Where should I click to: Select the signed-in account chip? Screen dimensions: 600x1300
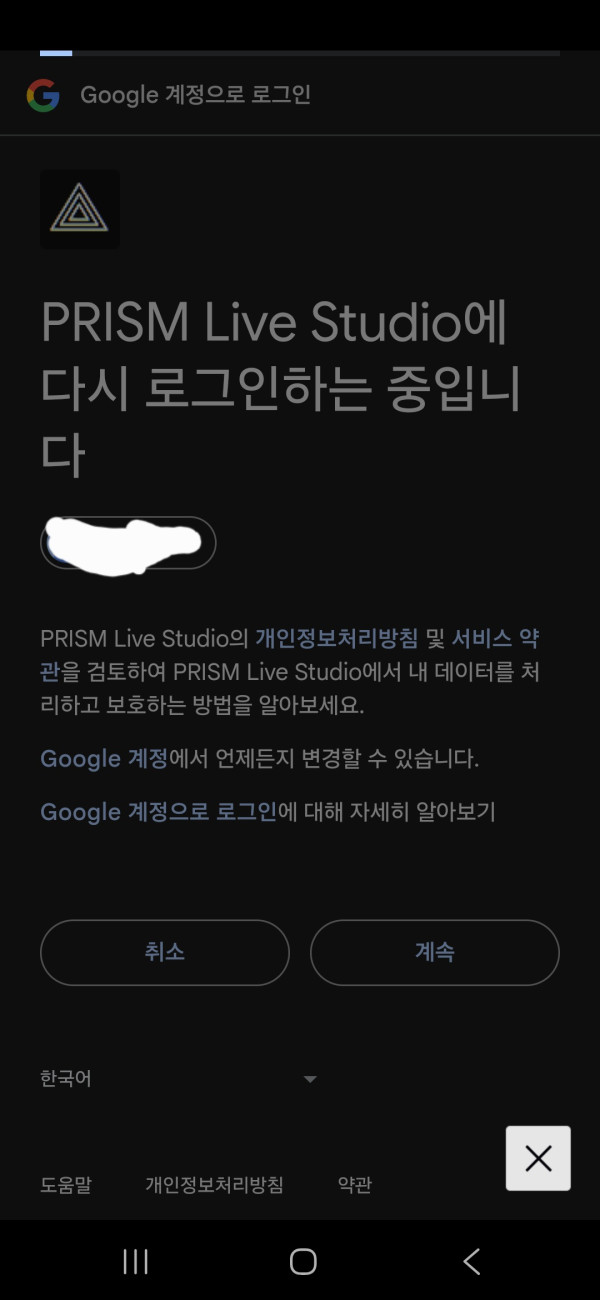[x=128, y=543]
